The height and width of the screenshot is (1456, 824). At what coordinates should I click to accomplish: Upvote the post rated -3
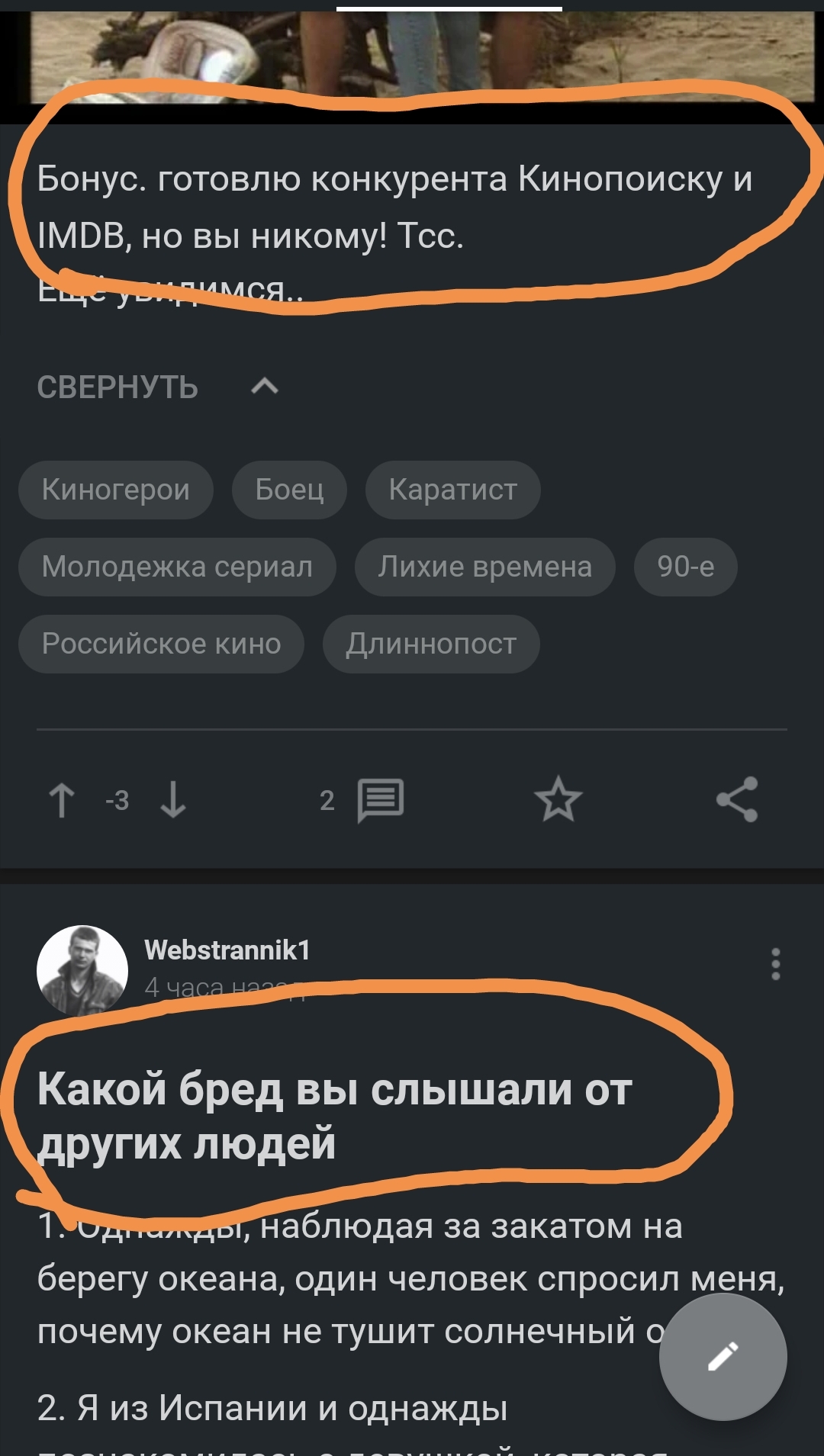pos(62,800)
